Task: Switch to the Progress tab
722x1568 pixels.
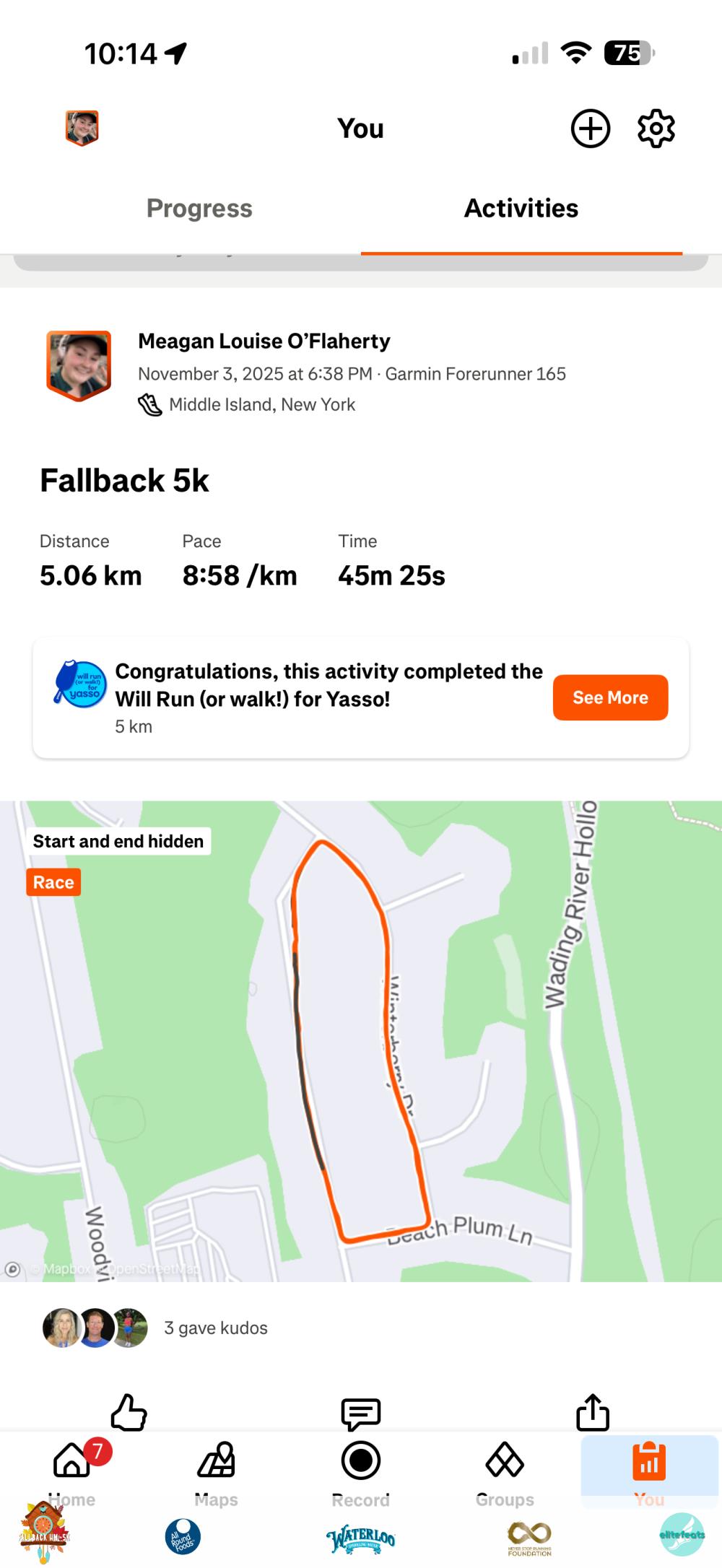Action: [x=199, y=209]
